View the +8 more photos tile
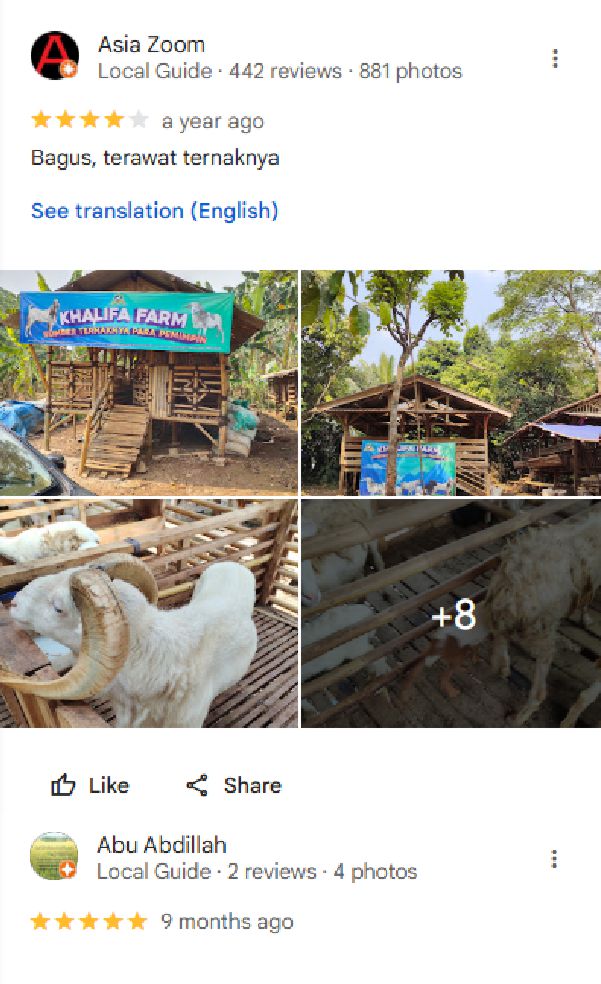This screenshot has width=601, height=984. pyautogui.click(x=451, y=614)
